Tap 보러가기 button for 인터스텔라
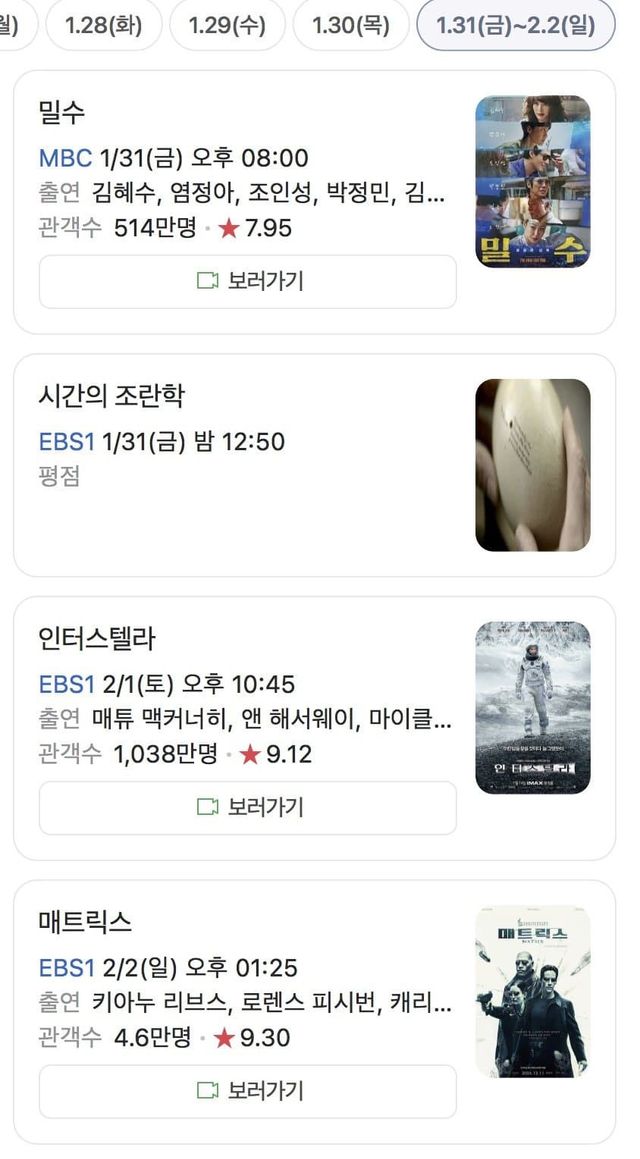The height and width of the screenshot is (1159, 640). point(248,808)
